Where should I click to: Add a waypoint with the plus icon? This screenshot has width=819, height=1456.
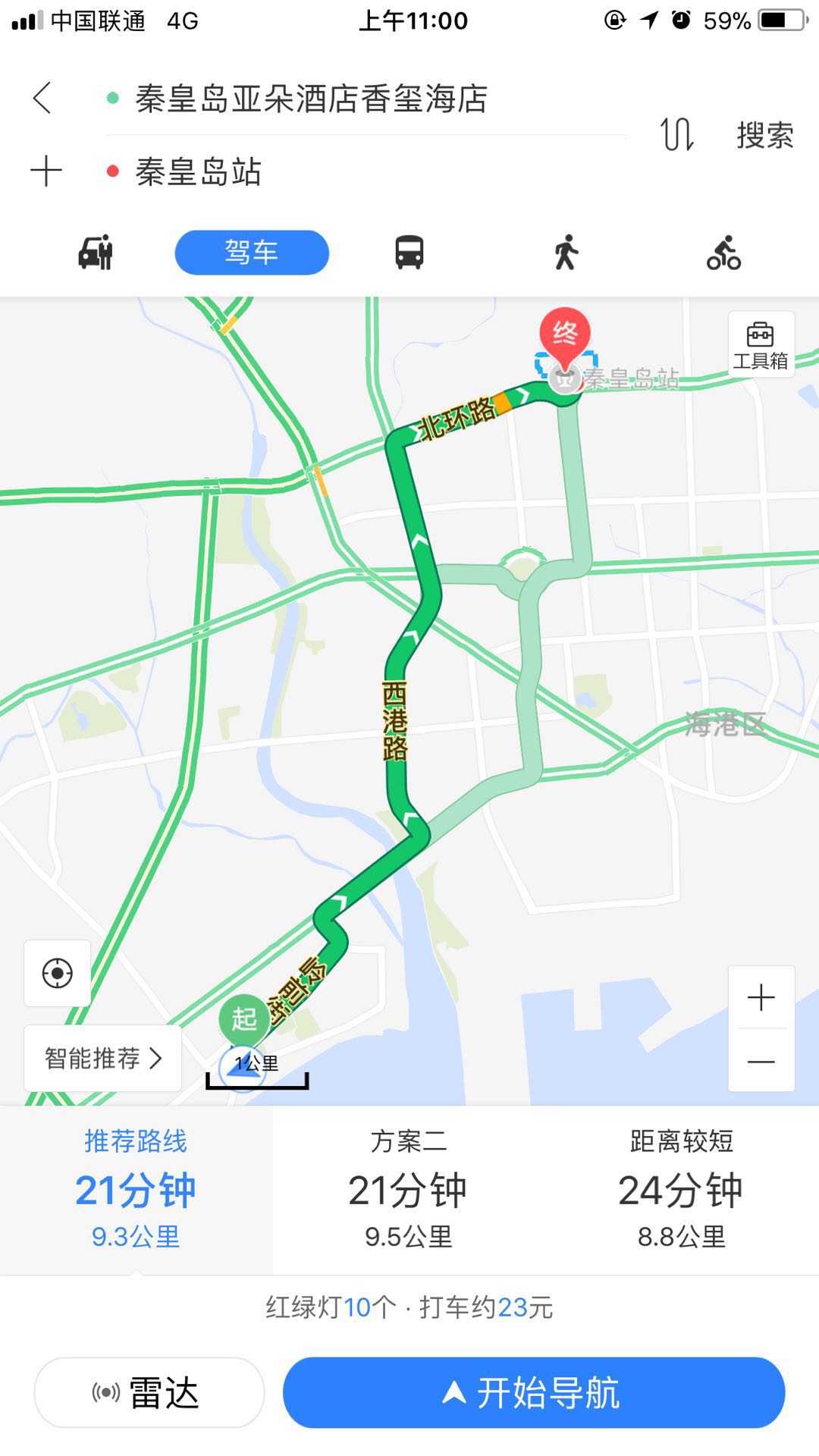(45, 171)
